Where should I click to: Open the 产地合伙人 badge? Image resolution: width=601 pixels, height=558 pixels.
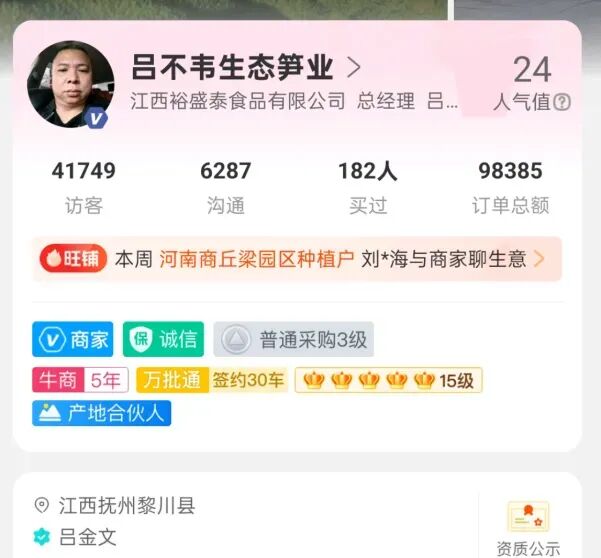[102, 413]
